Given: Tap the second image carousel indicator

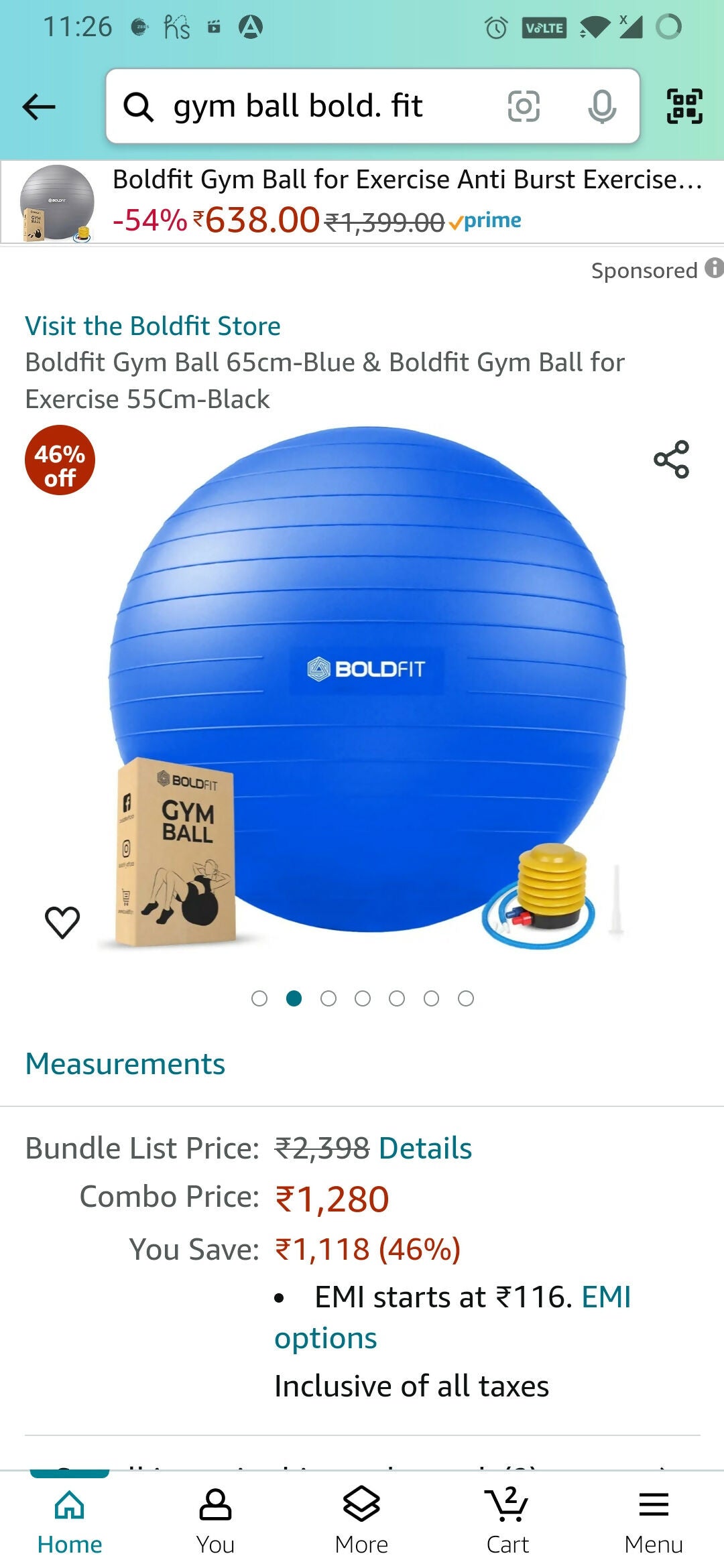Looking at the screenshot, I should [295, 998].
